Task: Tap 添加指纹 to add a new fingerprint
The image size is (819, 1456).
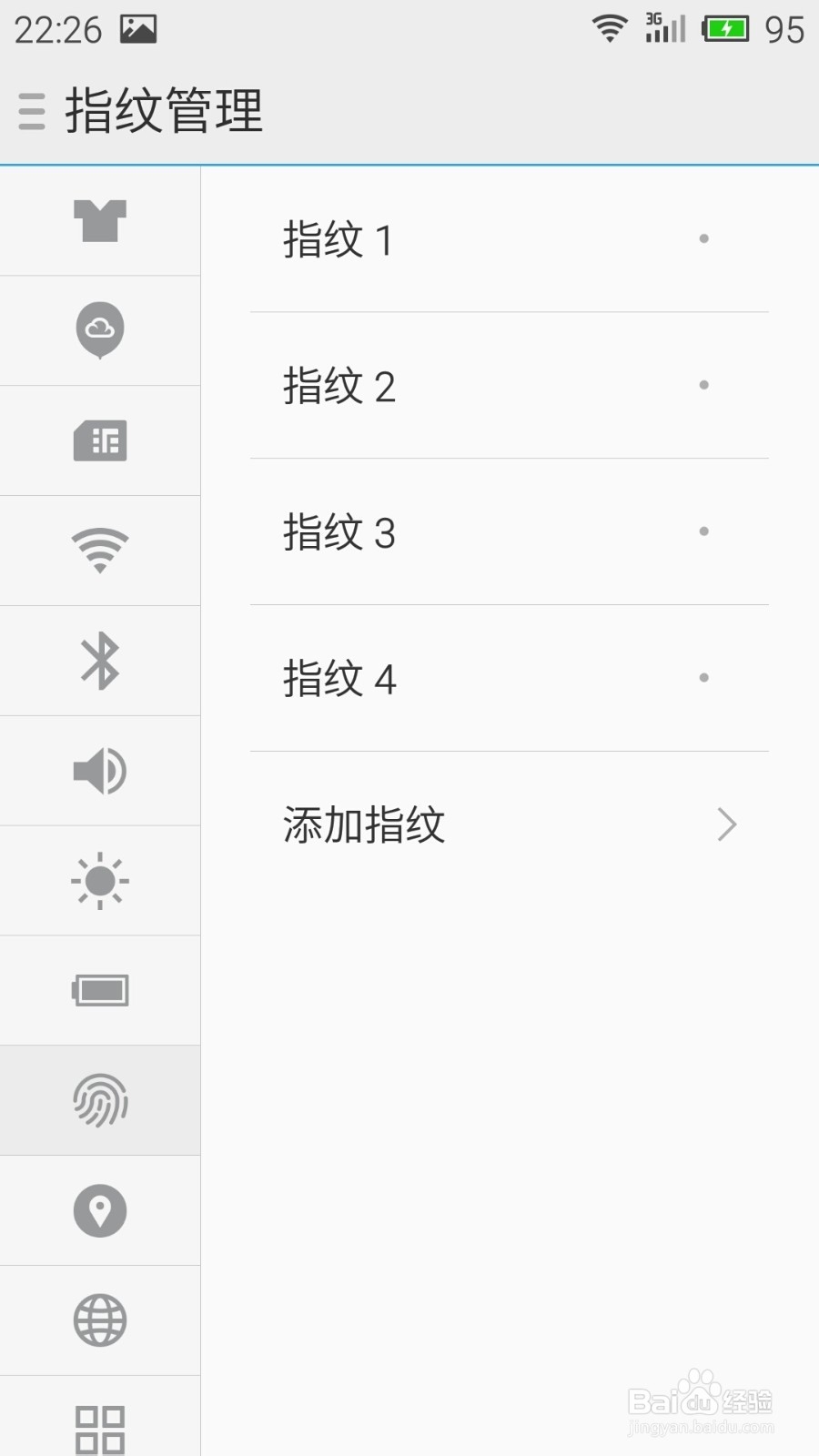Action: [362, 824]
